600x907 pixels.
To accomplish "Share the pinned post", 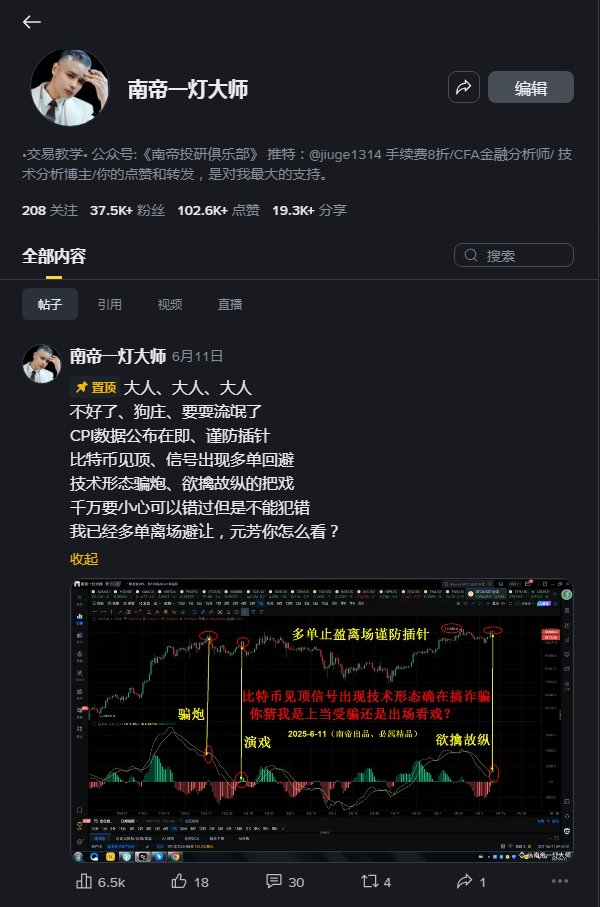I will (x=470, y=882).
